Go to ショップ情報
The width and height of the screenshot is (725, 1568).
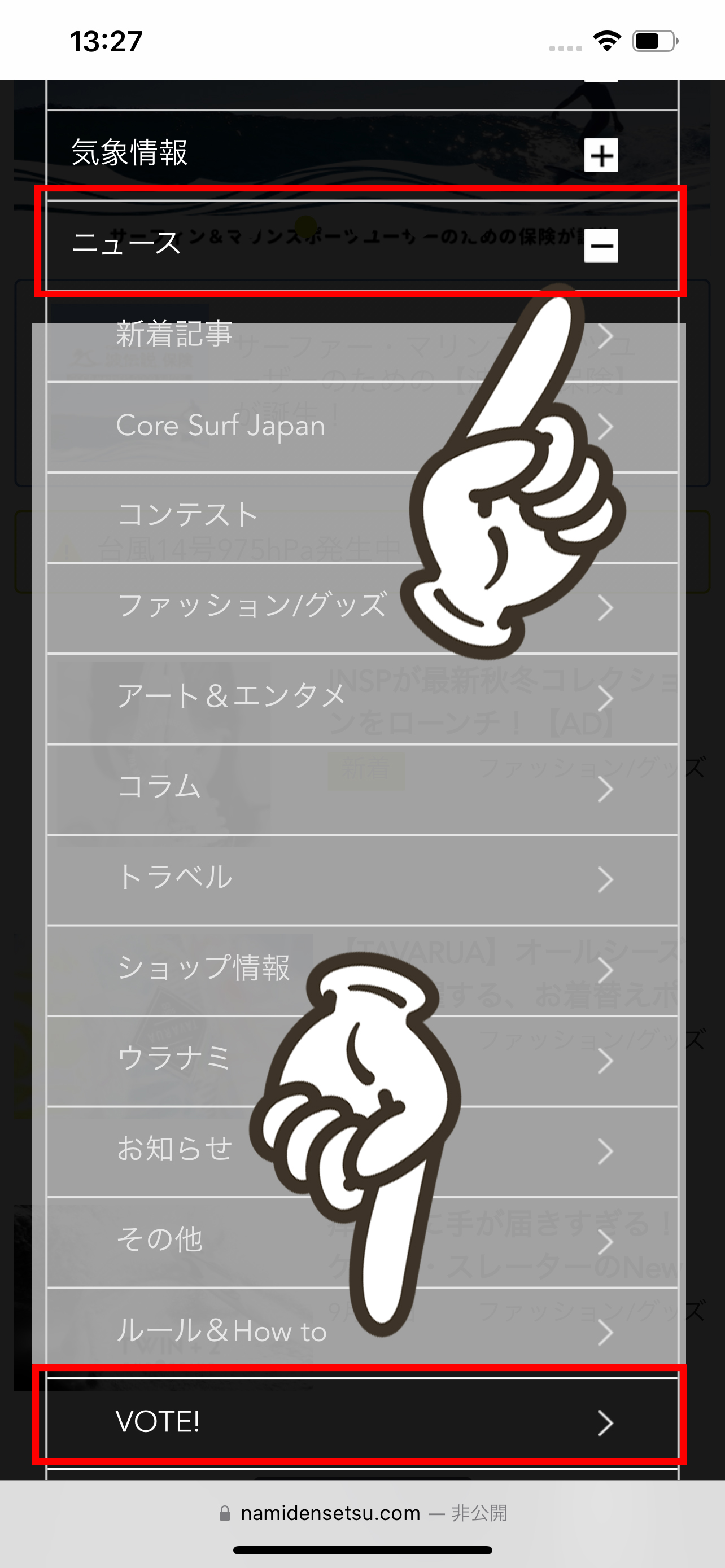362,971
